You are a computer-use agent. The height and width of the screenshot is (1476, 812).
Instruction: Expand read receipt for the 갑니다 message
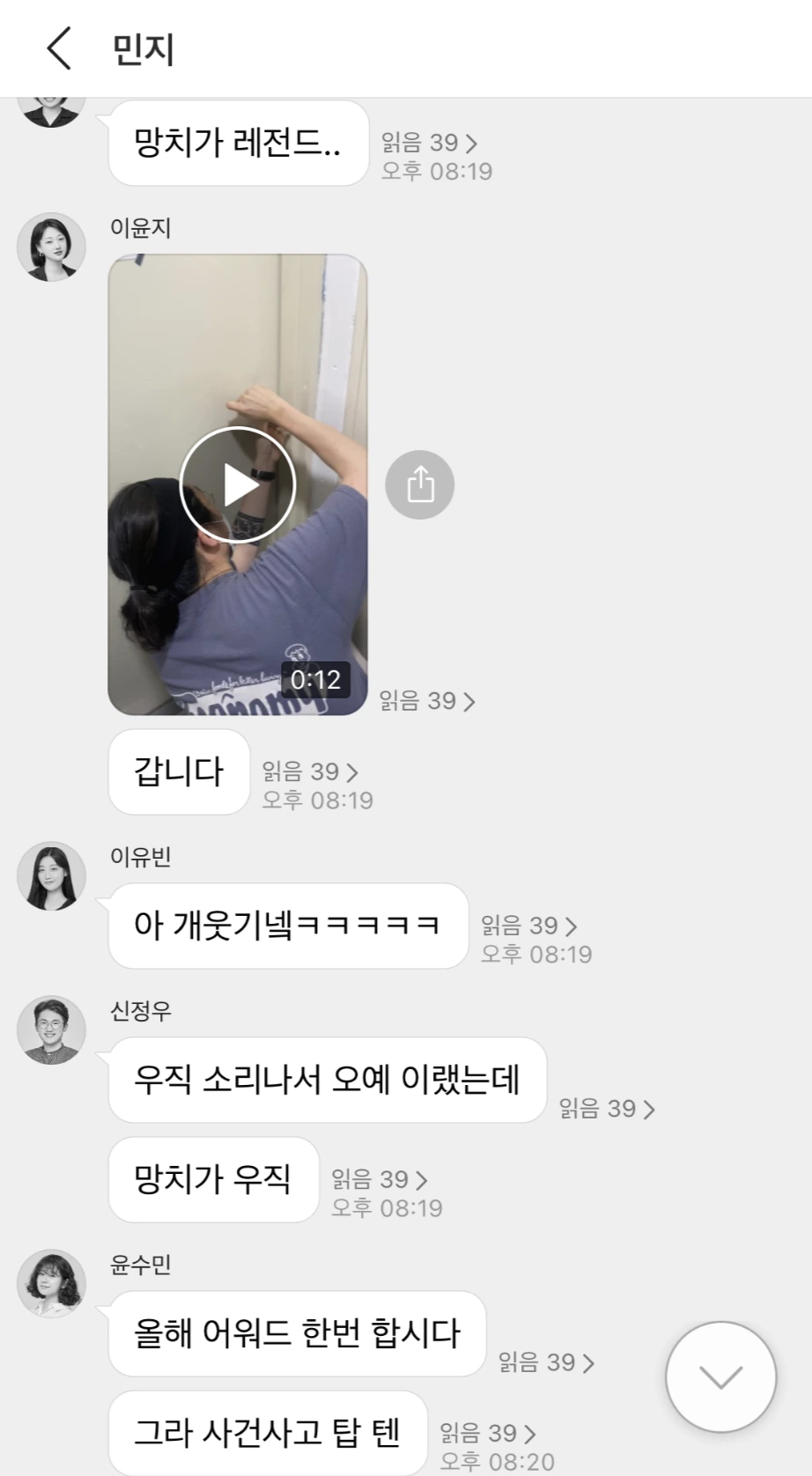tap(308, 771)
